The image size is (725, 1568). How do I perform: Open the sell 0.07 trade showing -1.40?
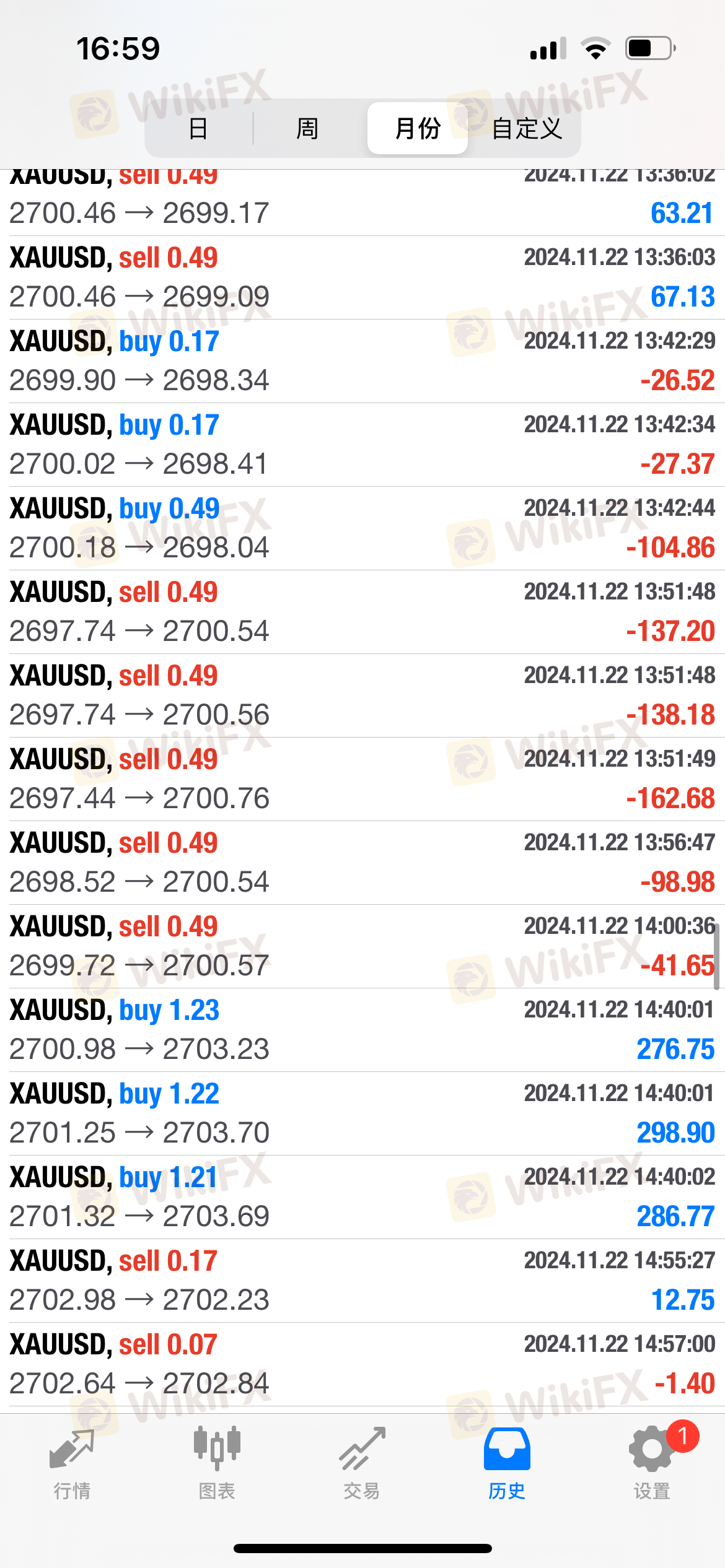[x=362, y=1364]
